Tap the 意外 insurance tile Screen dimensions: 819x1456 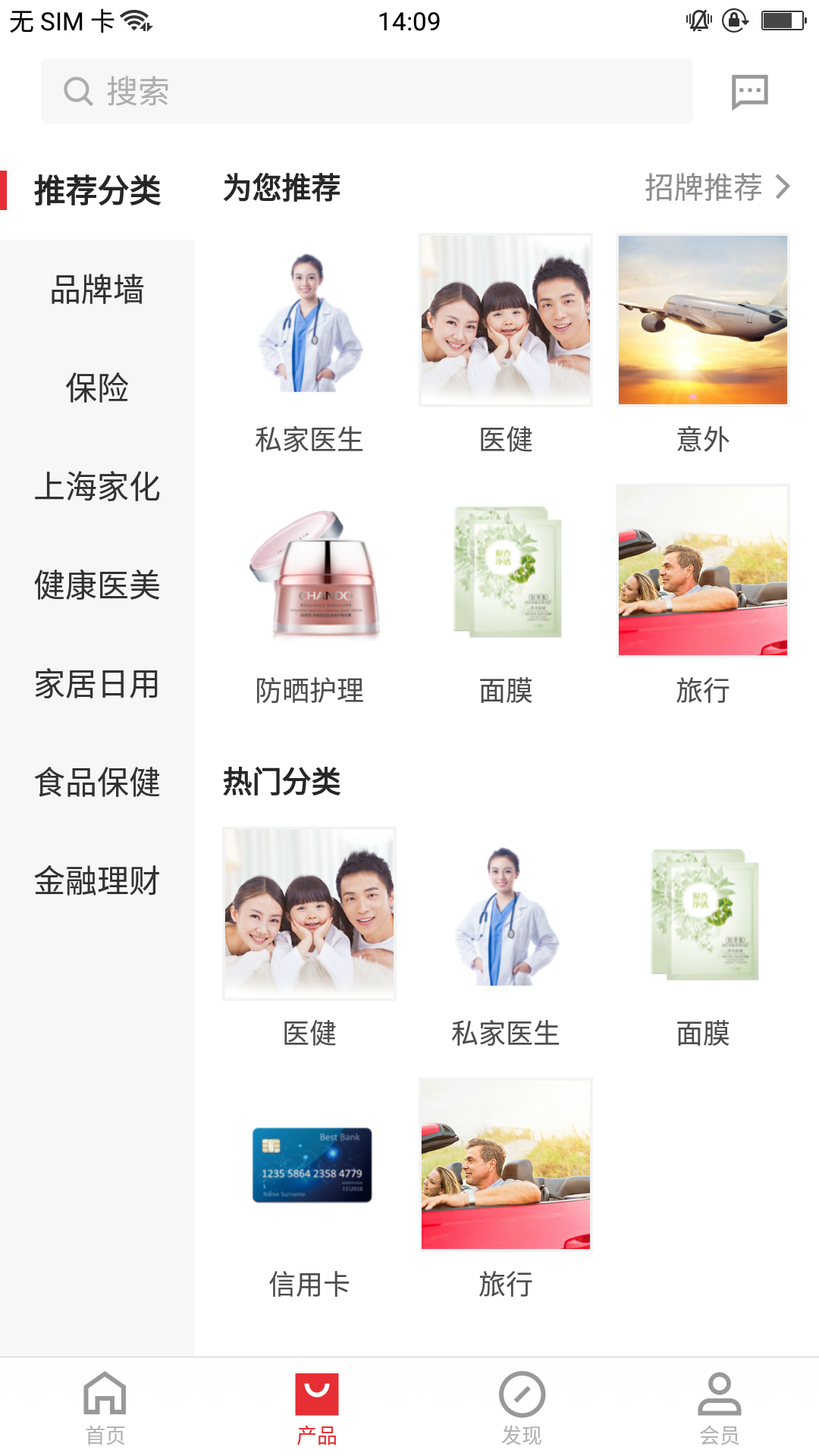pos(703,345)
